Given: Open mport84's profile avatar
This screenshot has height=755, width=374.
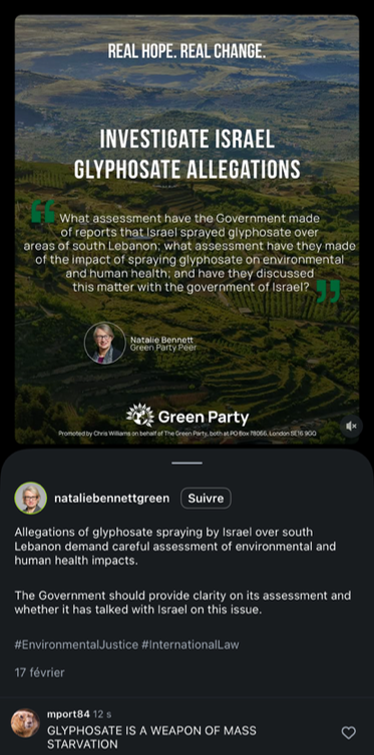Looking at the screenshot, I should coord(25,723).
